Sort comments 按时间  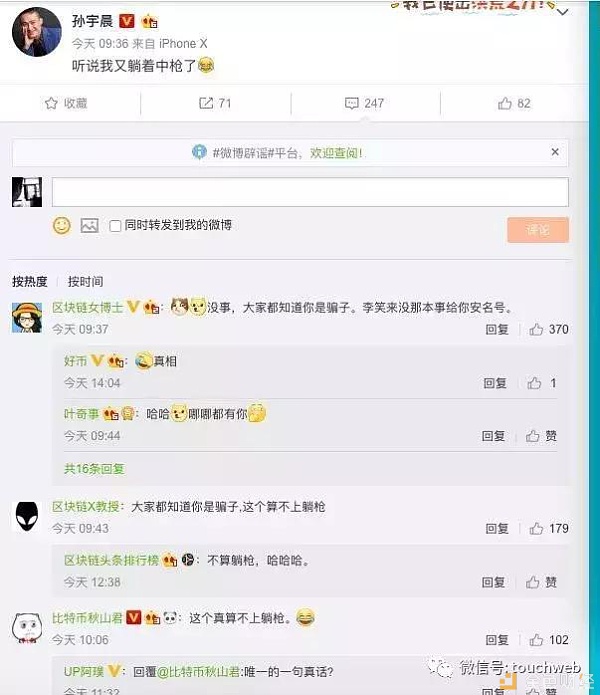pos(85,282)
